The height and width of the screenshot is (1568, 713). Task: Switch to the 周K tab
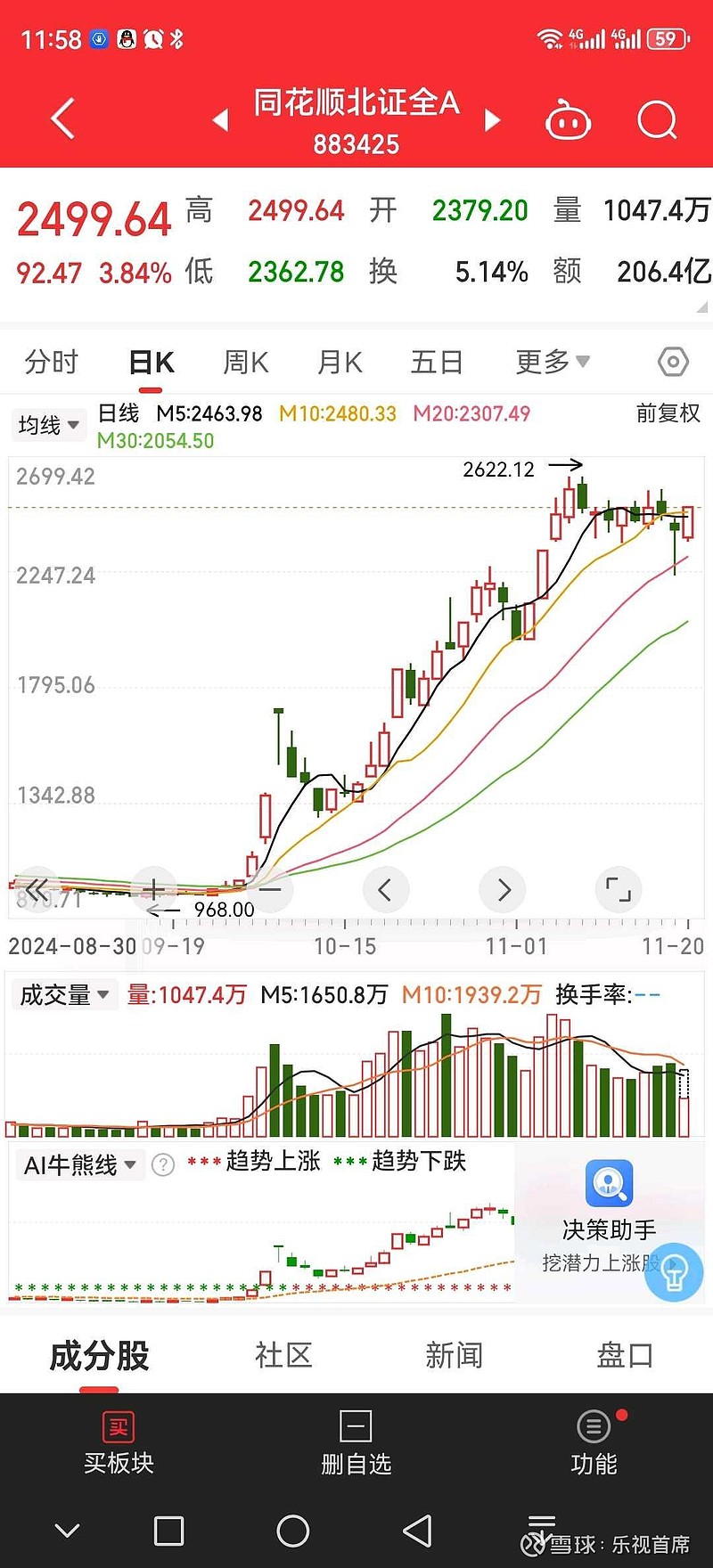coord(244,362)
